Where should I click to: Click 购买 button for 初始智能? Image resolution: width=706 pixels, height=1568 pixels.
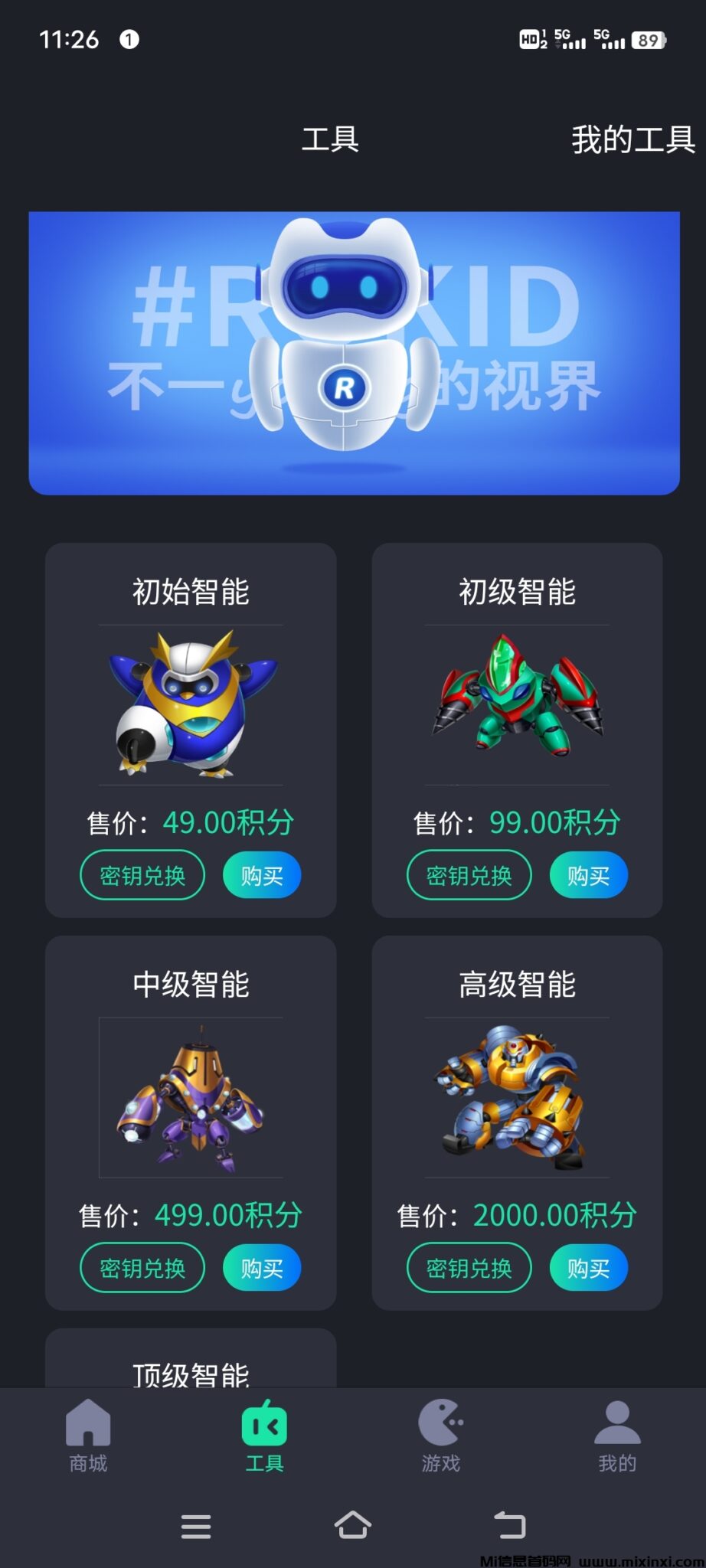[261, 875]
